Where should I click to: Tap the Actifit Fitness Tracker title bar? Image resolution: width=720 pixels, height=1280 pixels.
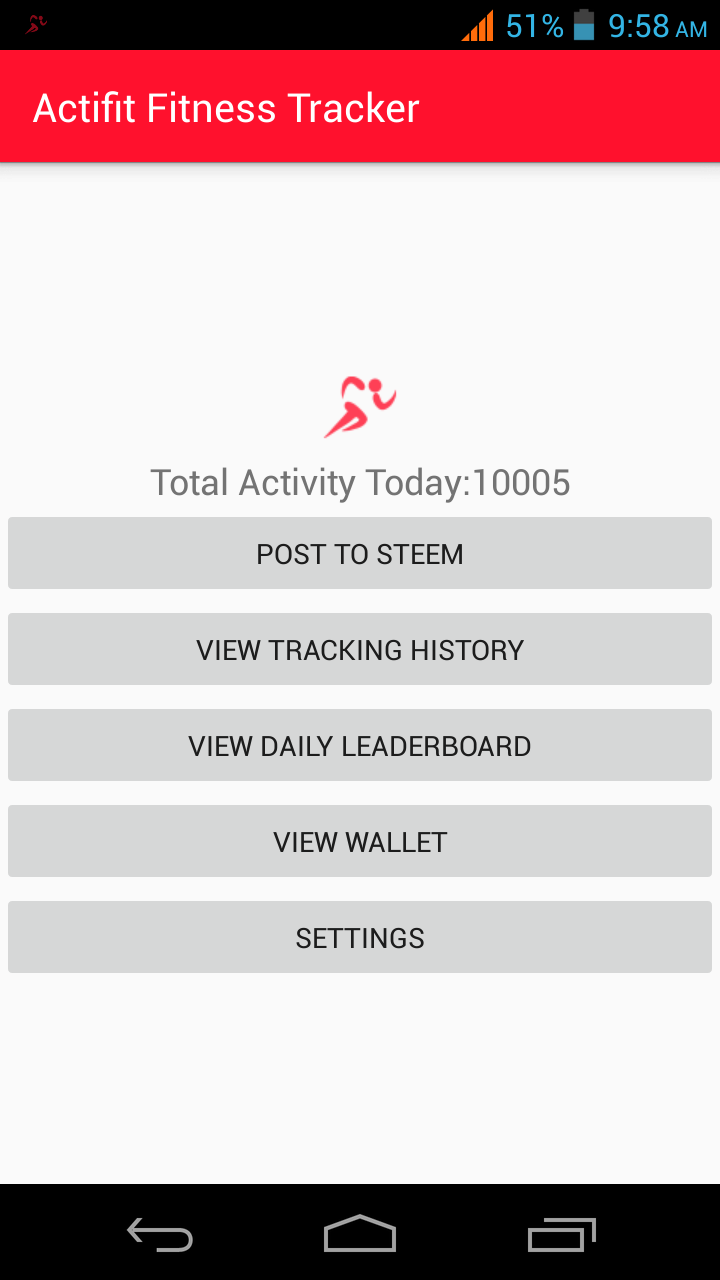coord(227,107)
